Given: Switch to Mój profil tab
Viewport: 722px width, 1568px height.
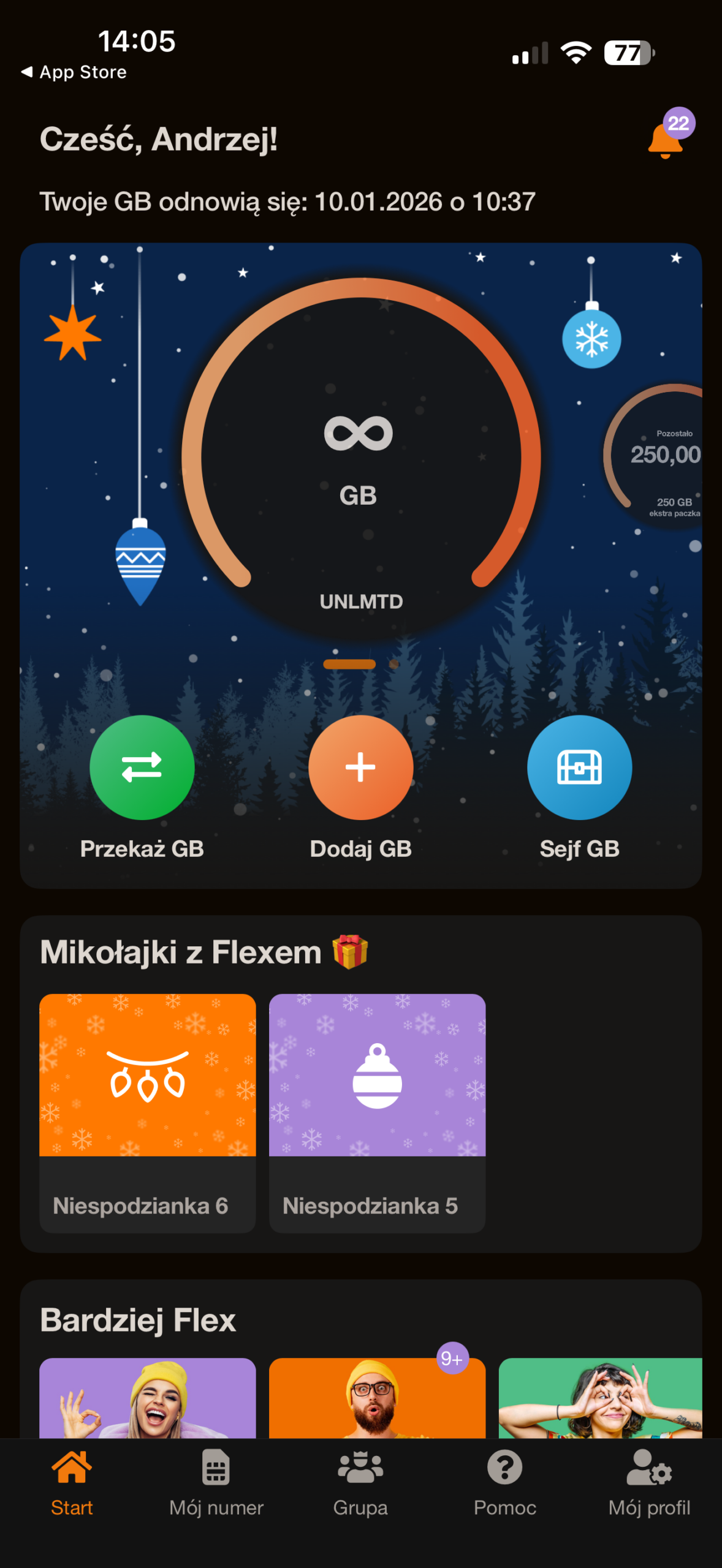Looking at the screenshot, I should [x=649, y=1482].
